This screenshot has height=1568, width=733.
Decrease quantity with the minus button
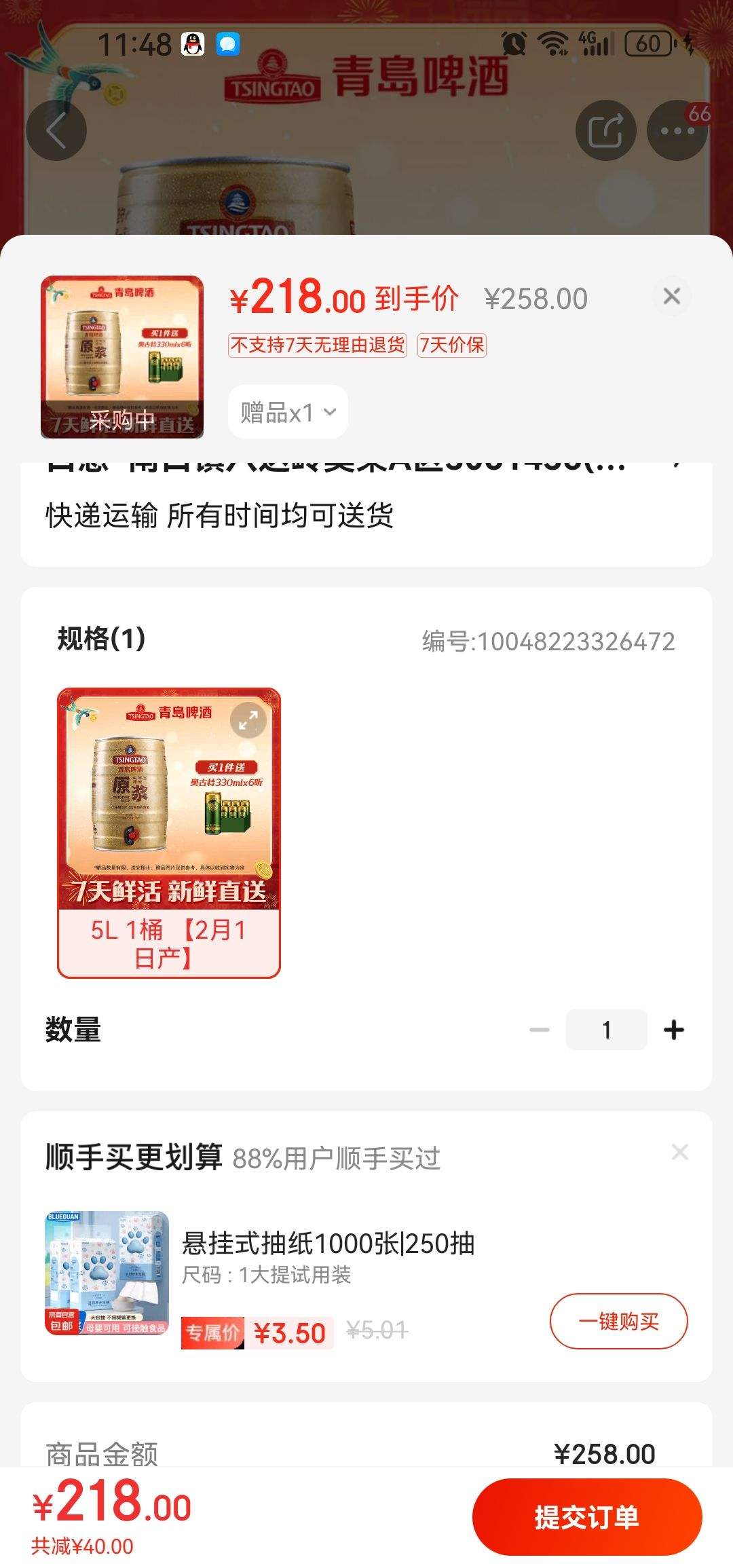coord(540,1030)
